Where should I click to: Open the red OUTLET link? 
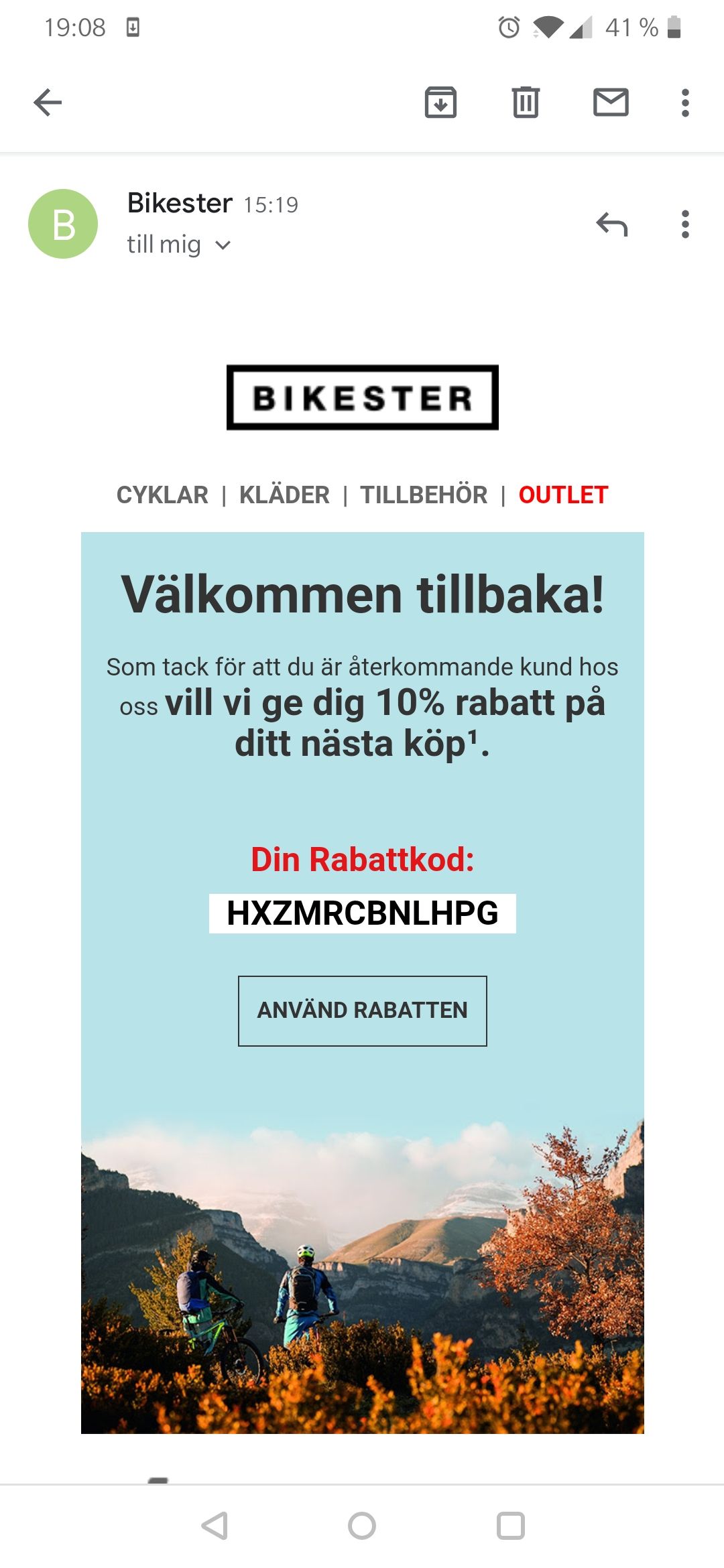pyautogui.click(x=563, y=495)
